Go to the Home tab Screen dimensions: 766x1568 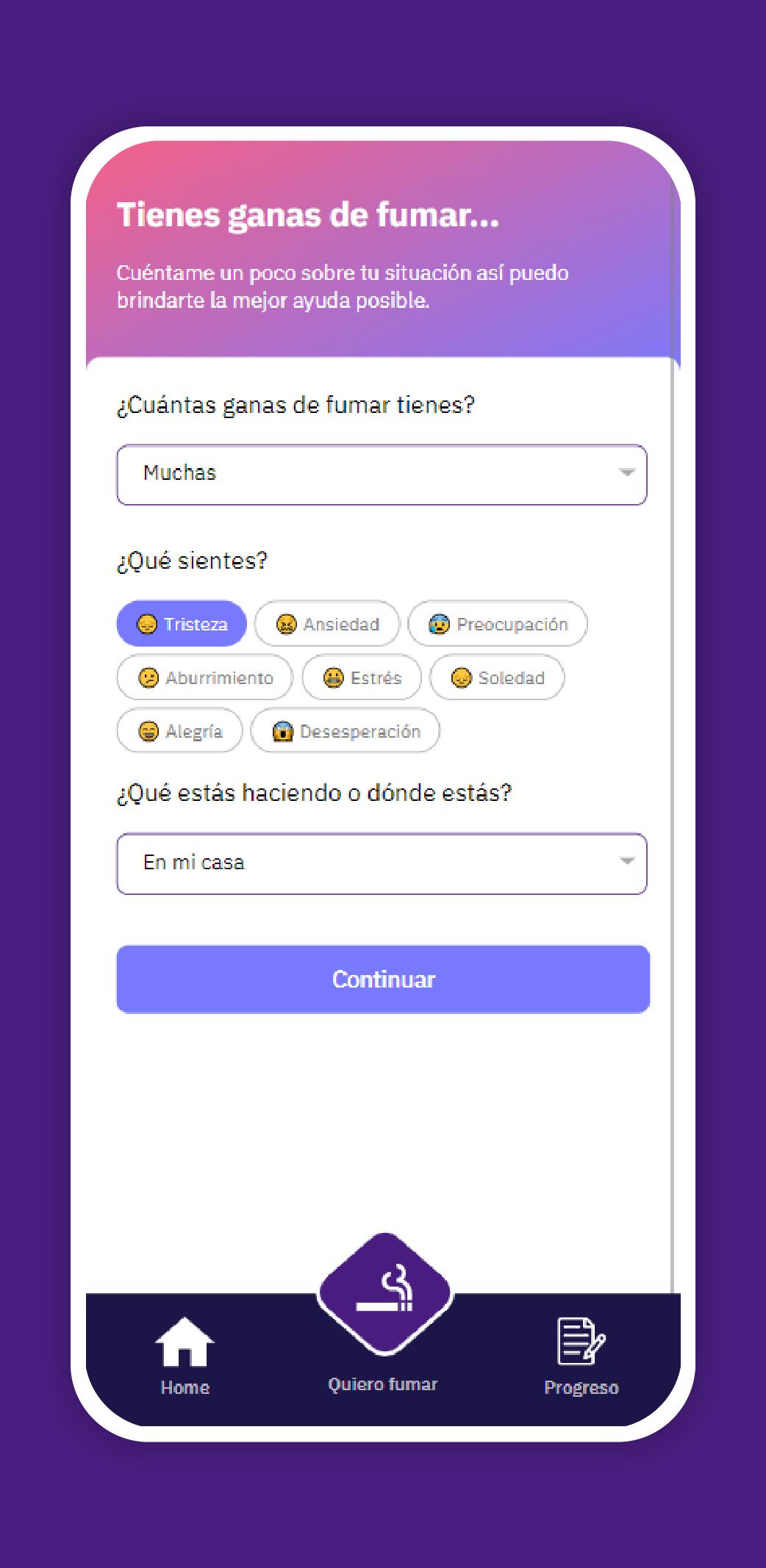click(x=185, y=1356)
